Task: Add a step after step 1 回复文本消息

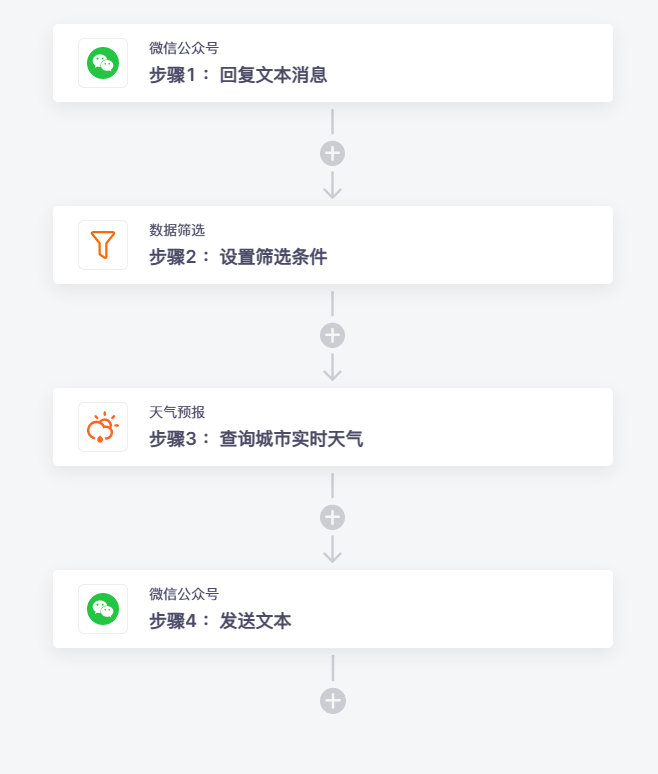Action: point(332,153)
